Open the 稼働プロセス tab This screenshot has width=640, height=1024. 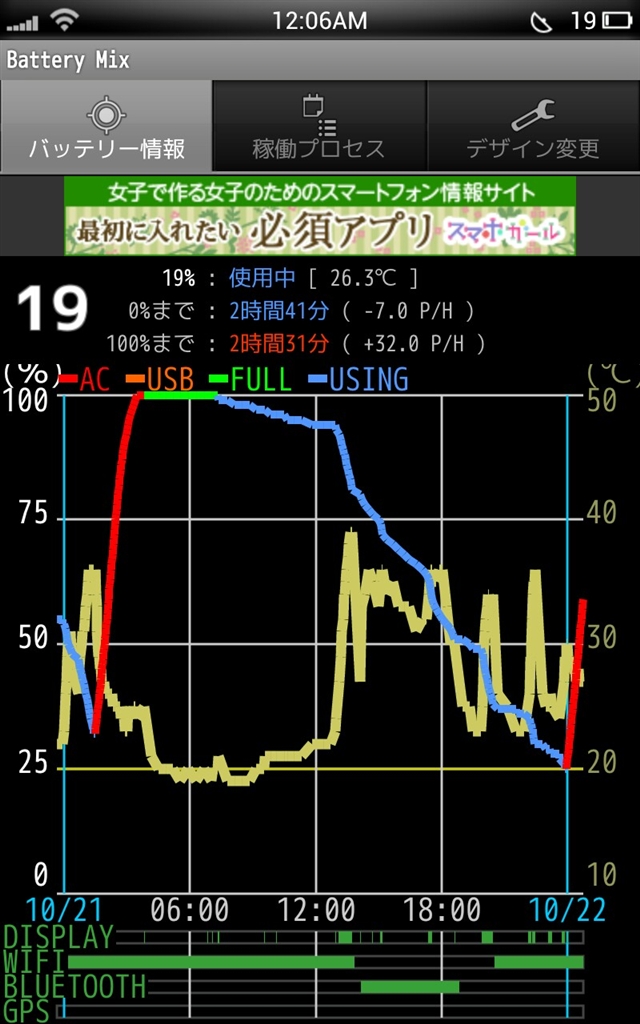point(319,127)
